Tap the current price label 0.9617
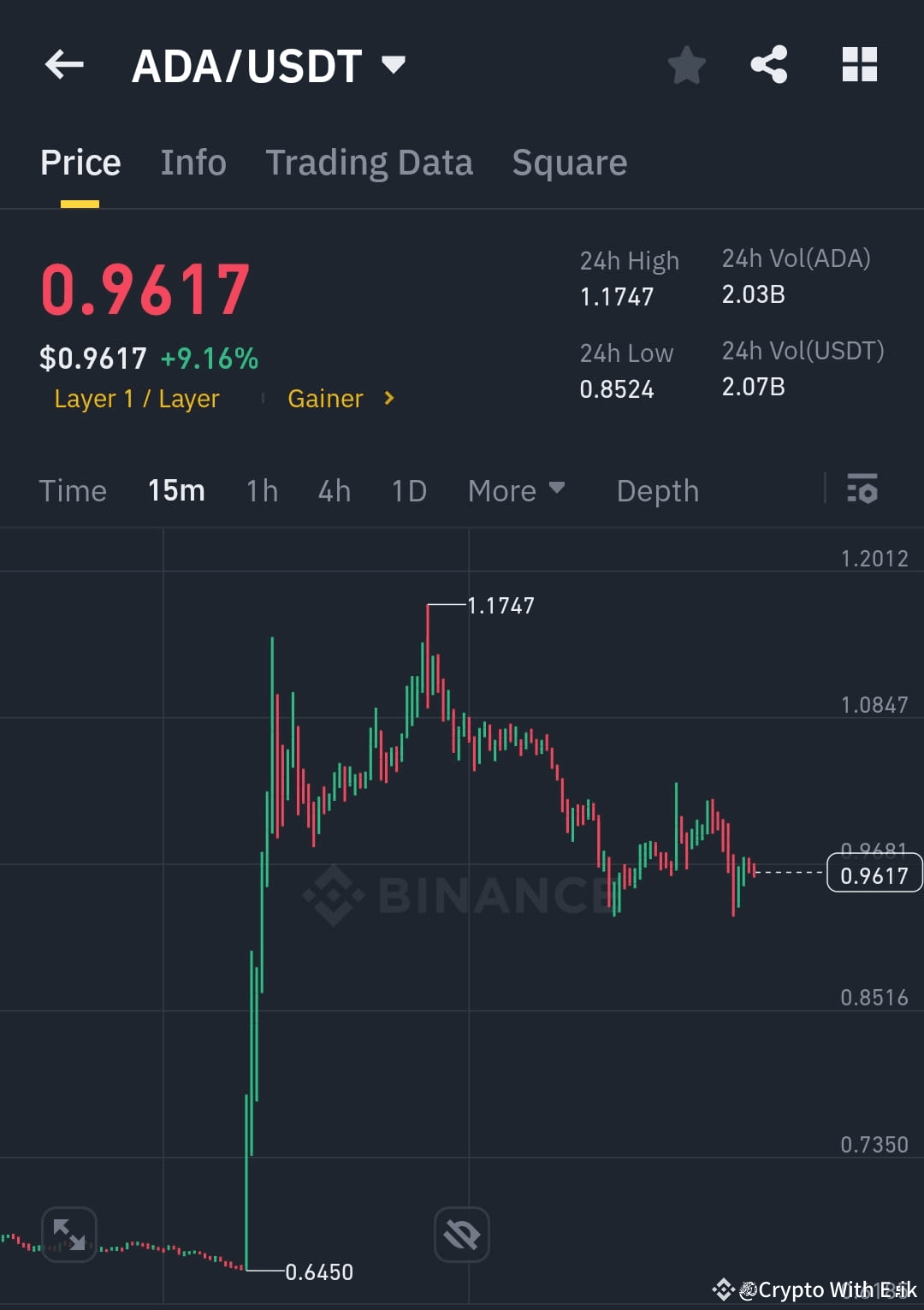The width and height of the screenshot is (924, 1310). pos(873,872)
